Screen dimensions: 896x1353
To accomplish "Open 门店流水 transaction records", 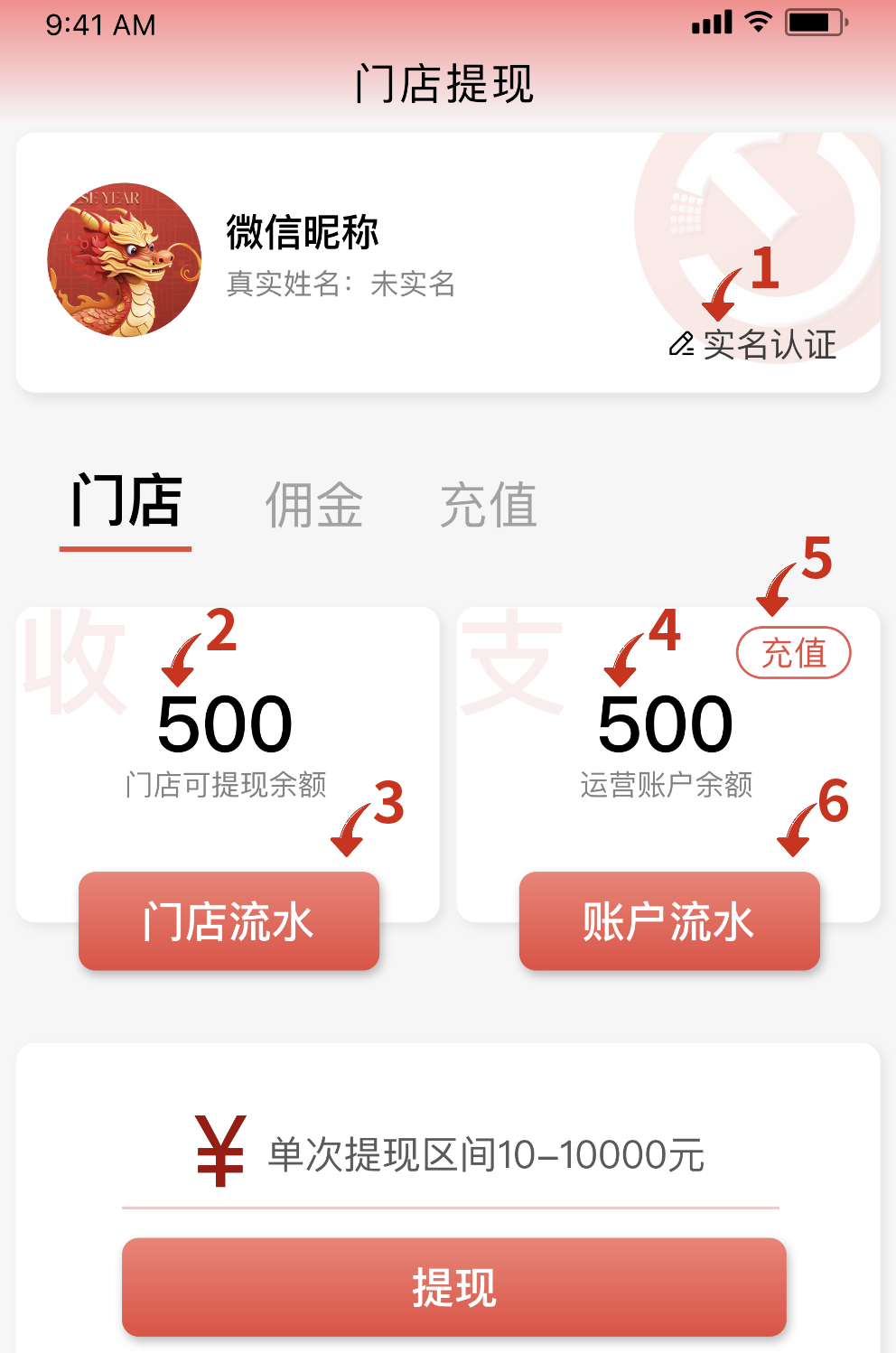I will click(229, 921).
